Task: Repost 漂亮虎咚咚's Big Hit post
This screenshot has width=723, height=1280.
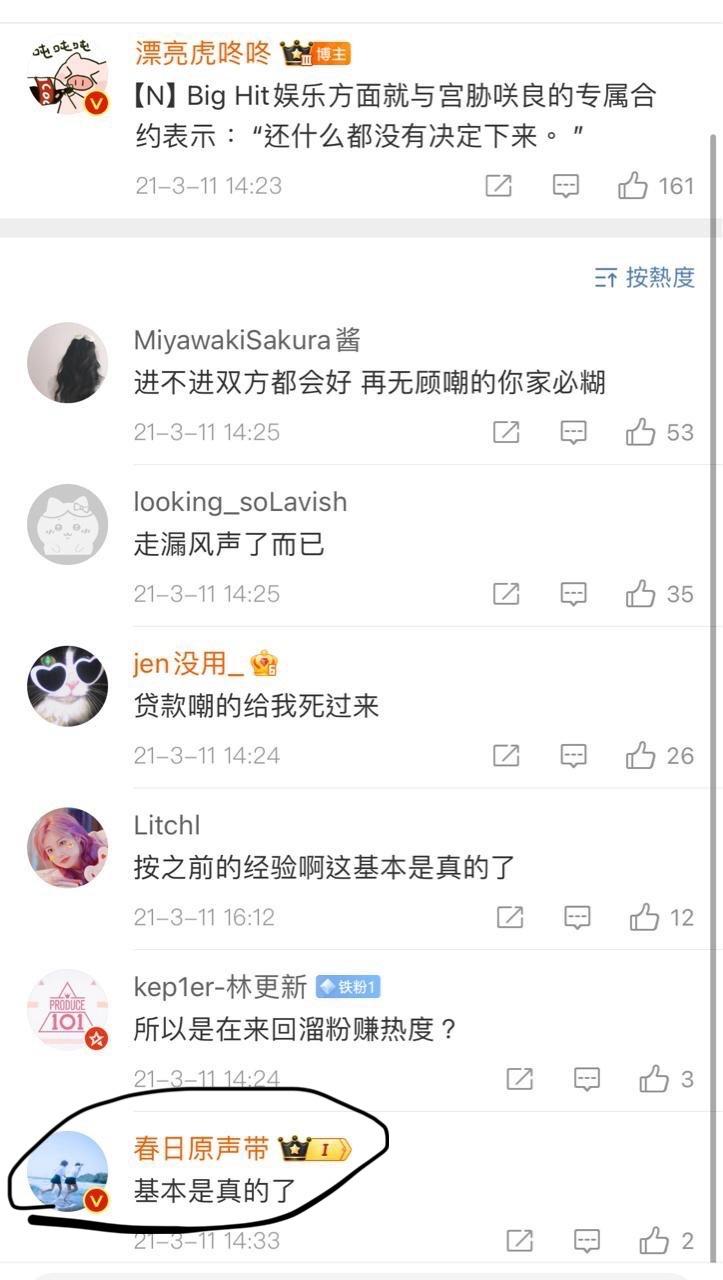Action: click(498, 186)
